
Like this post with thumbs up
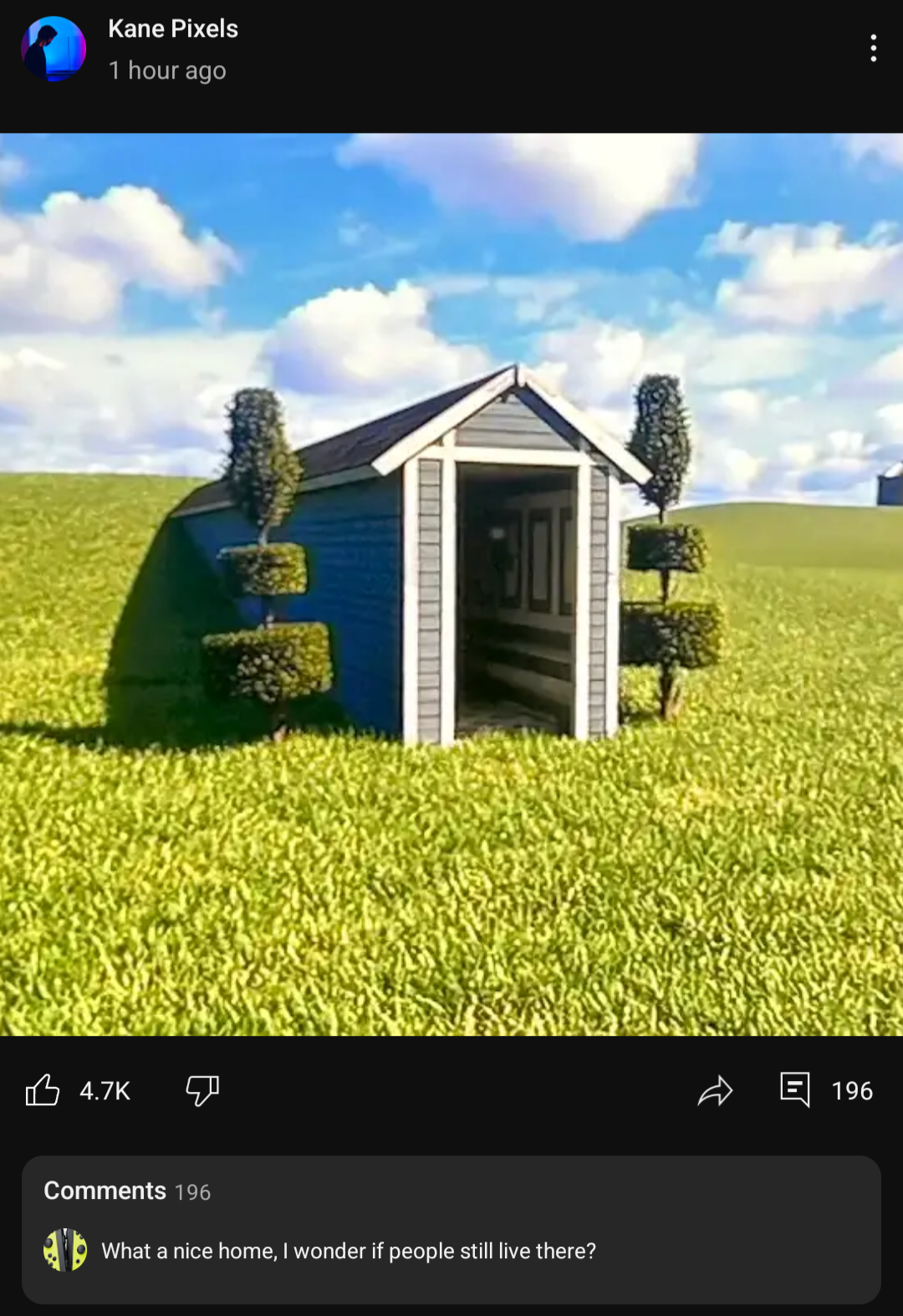[x=43, y=1090]
